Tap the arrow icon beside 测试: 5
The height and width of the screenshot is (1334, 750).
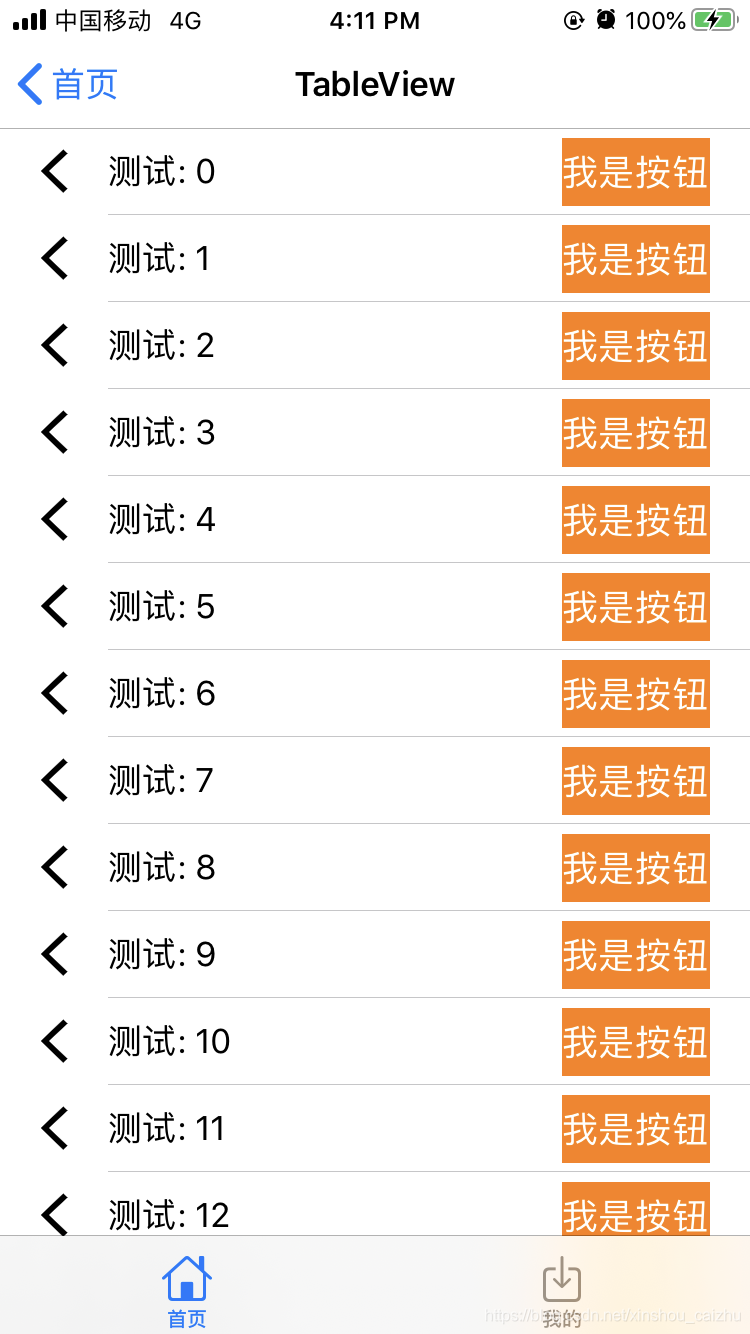[x=55, y=607]
